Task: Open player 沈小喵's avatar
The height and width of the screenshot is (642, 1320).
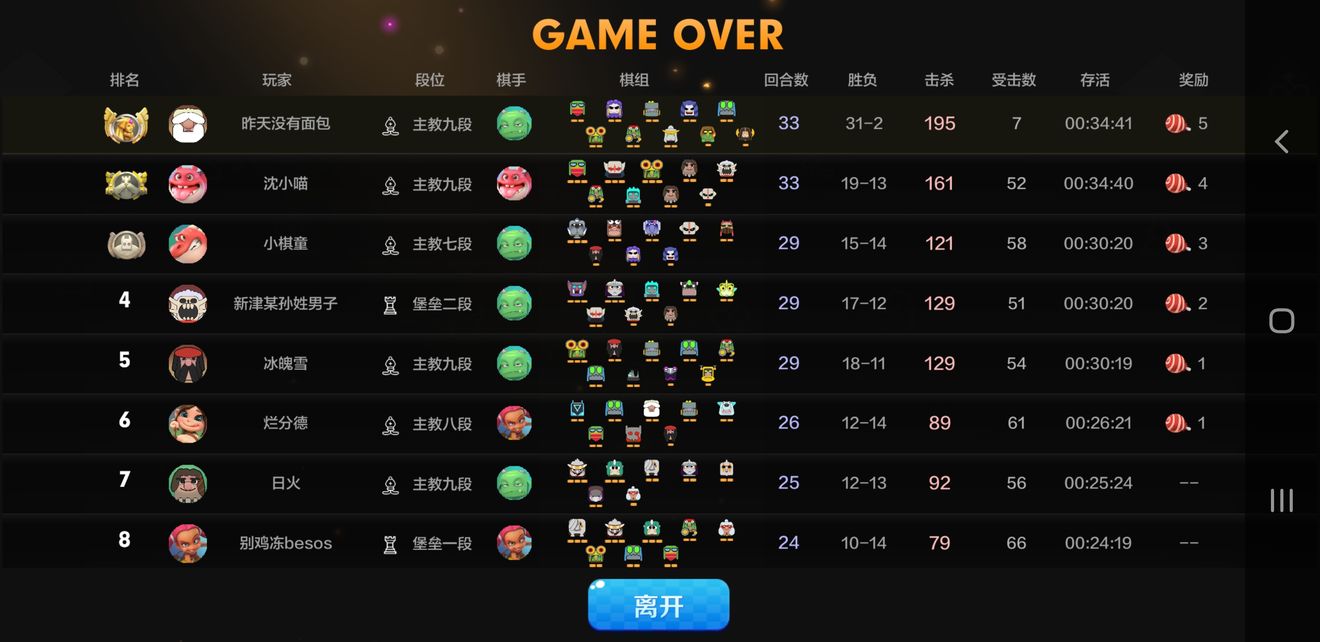Action: 188,184
